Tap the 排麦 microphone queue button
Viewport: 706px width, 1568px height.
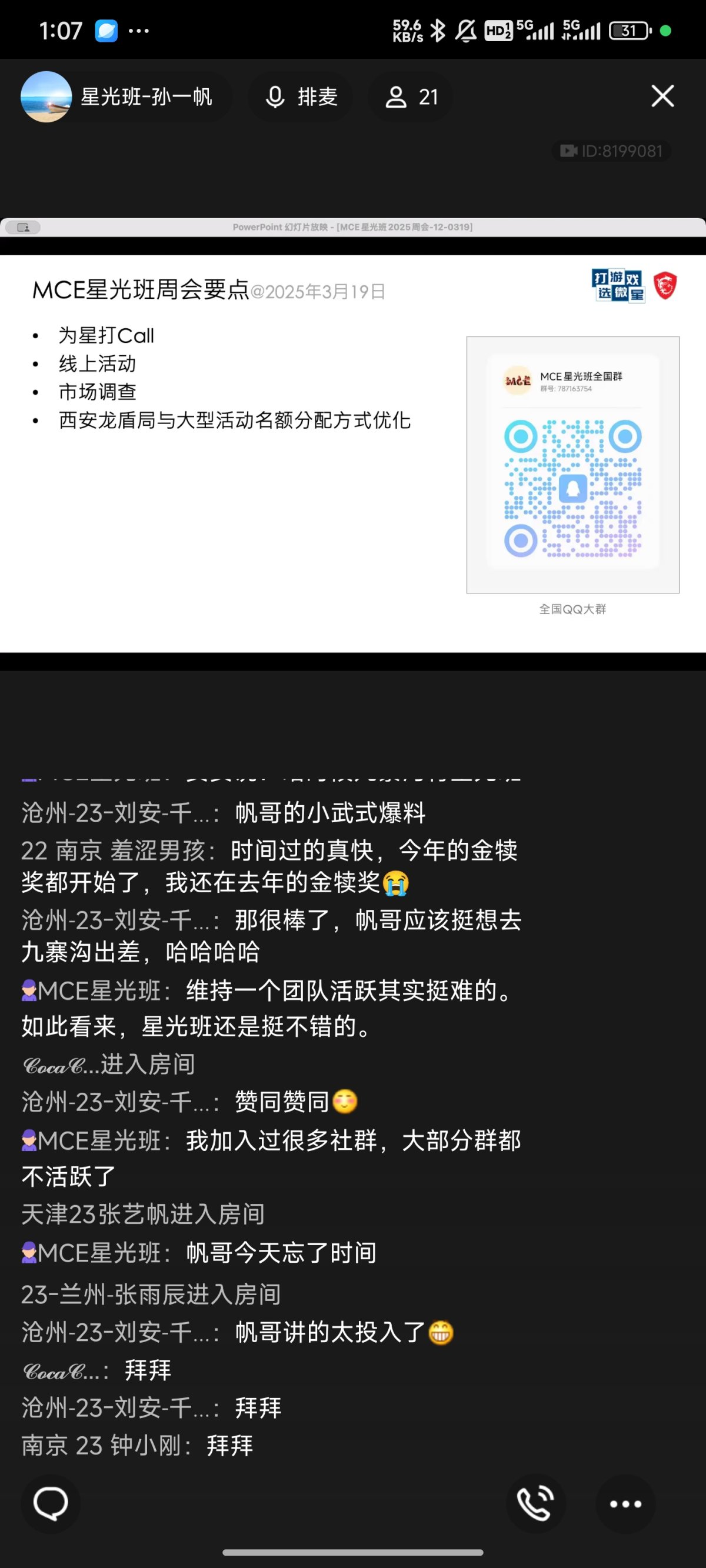point(302,97)
